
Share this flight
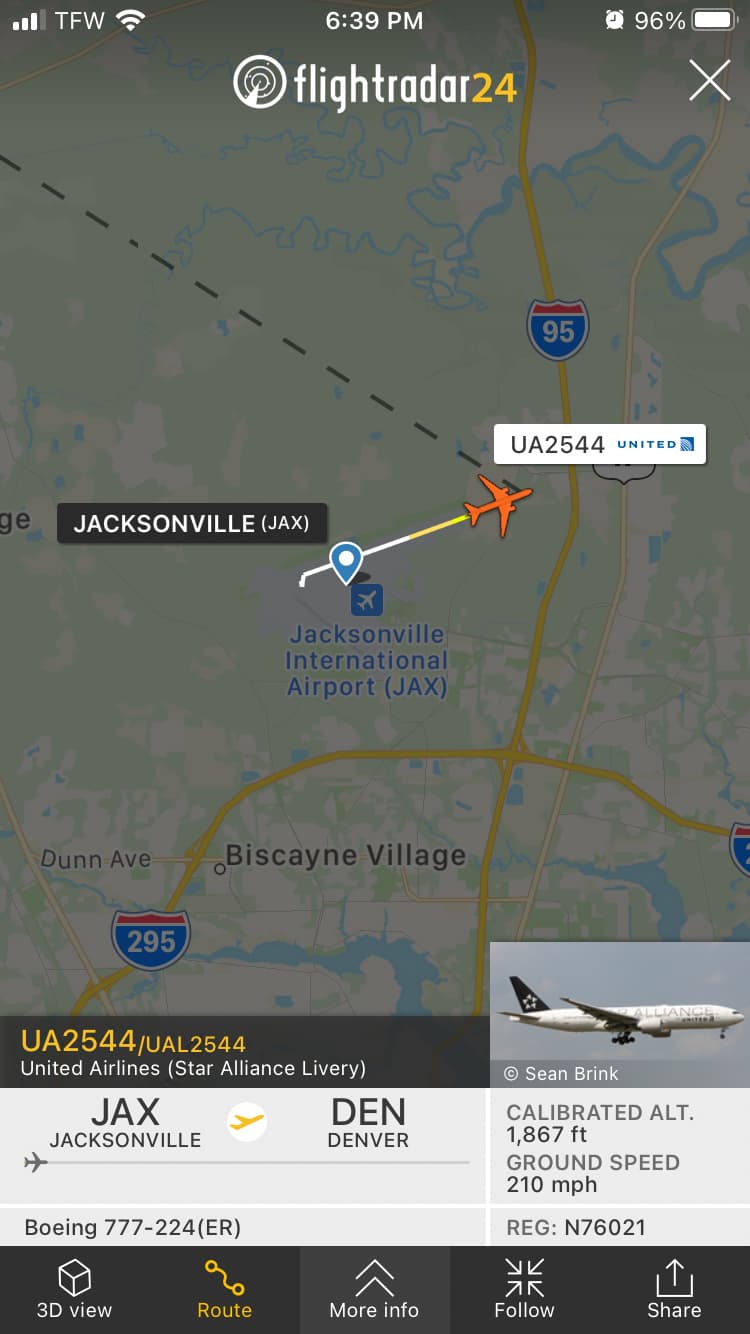pos(674,1290)
